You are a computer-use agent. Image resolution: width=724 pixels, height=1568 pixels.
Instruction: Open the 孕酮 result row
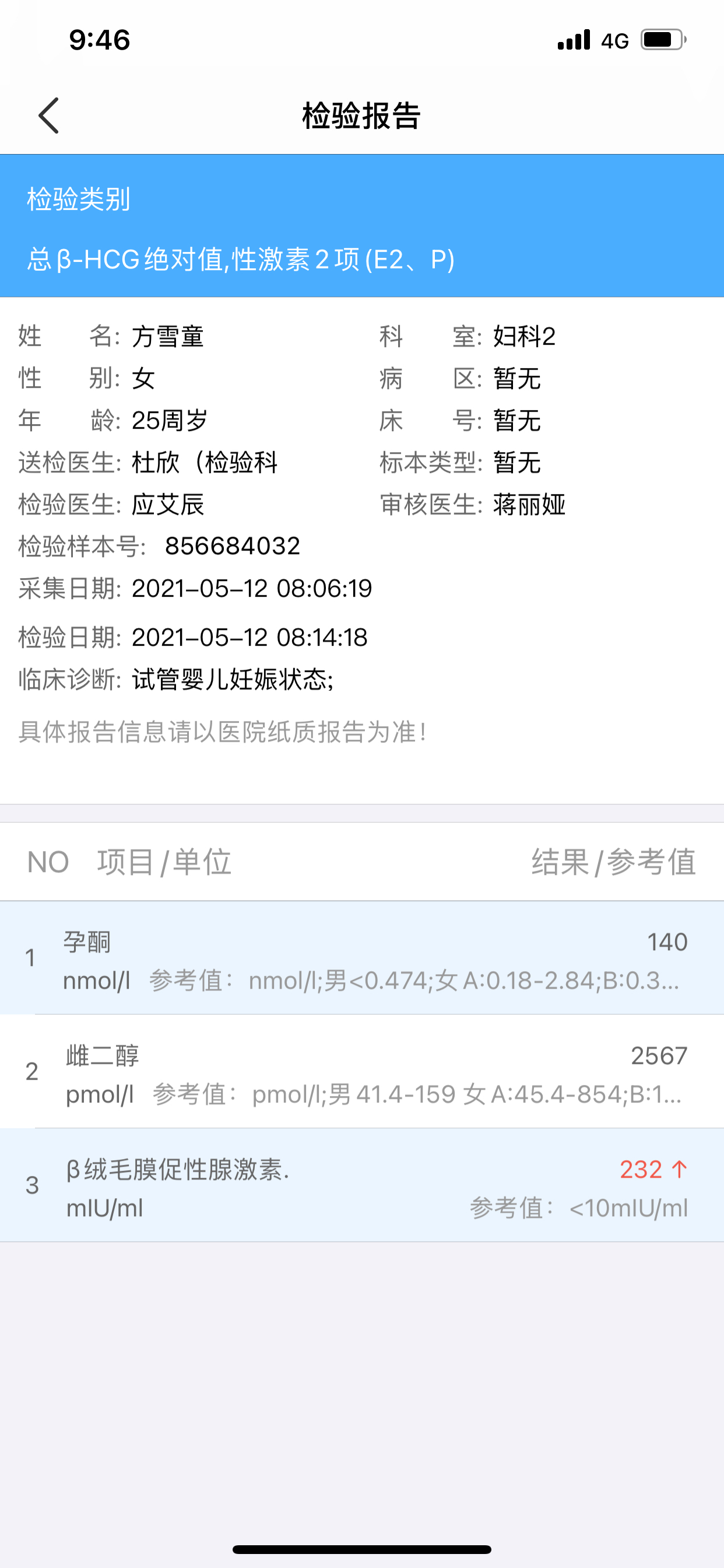coord(362,958)
